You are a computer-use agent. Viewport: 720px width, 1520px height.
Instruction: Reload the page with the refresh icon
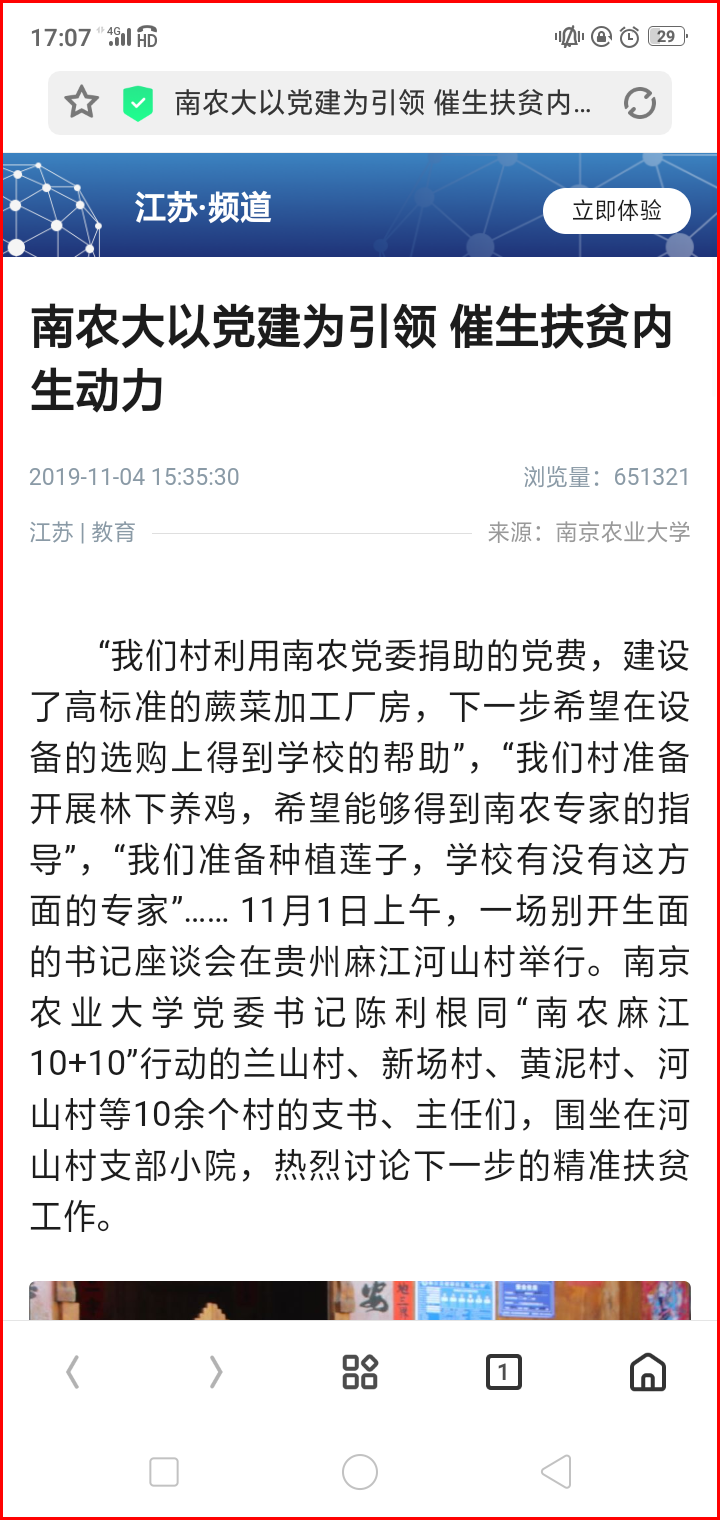pos(639,103)
